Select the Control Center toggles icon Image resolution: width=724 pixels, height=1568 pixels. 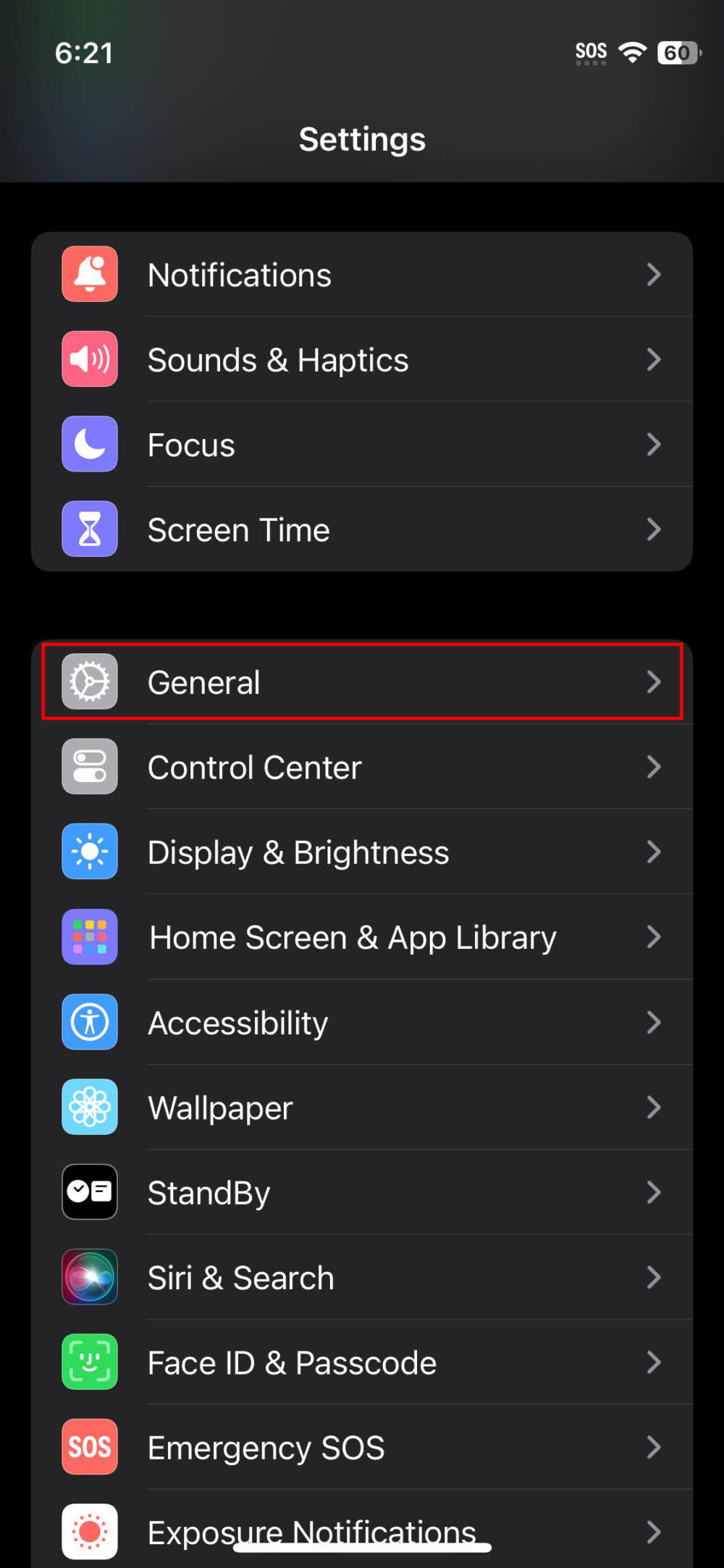[x=90, y=767]
